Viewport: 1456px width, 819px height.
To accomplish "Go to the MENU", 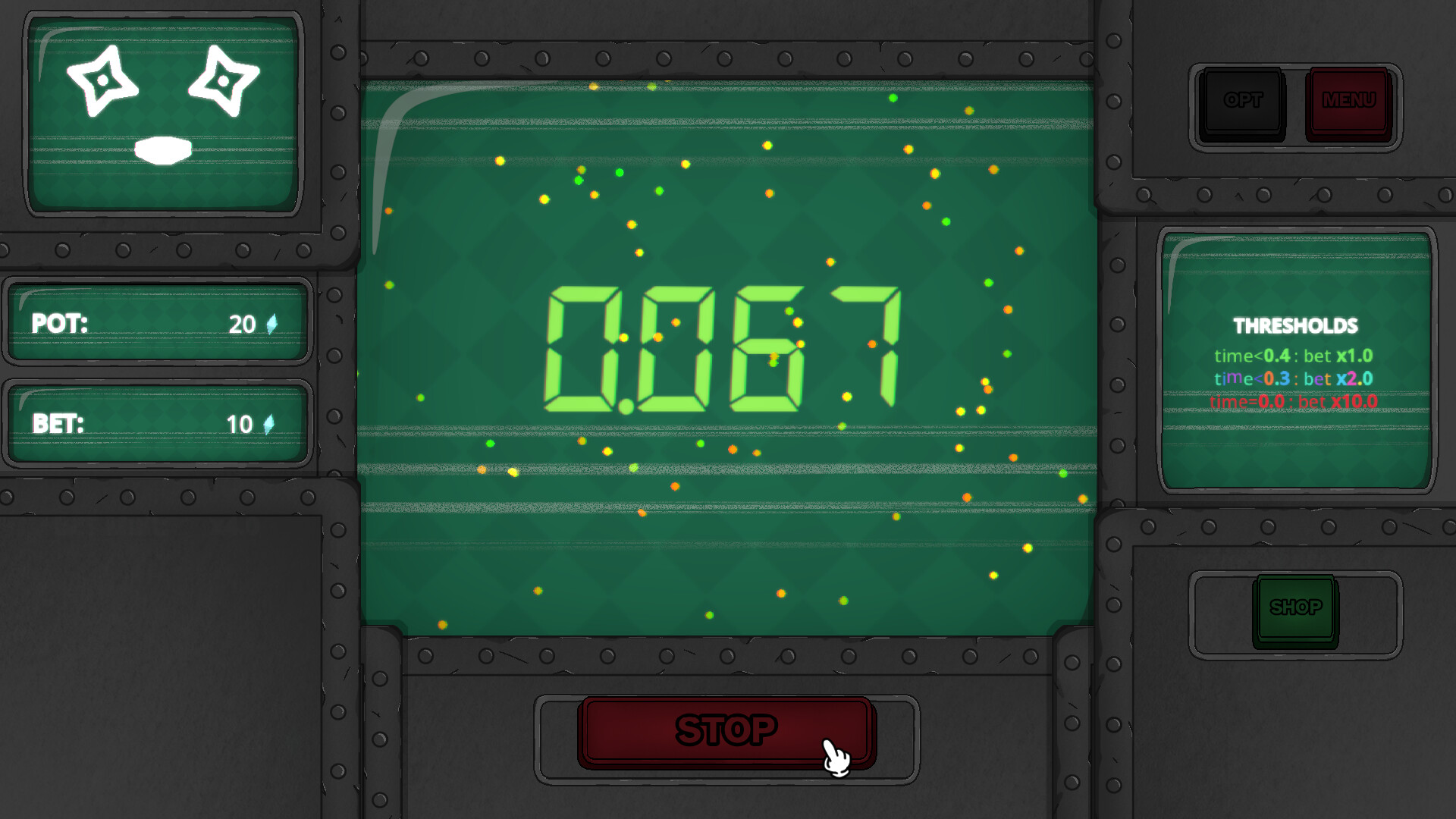I will pos(1348,102).
